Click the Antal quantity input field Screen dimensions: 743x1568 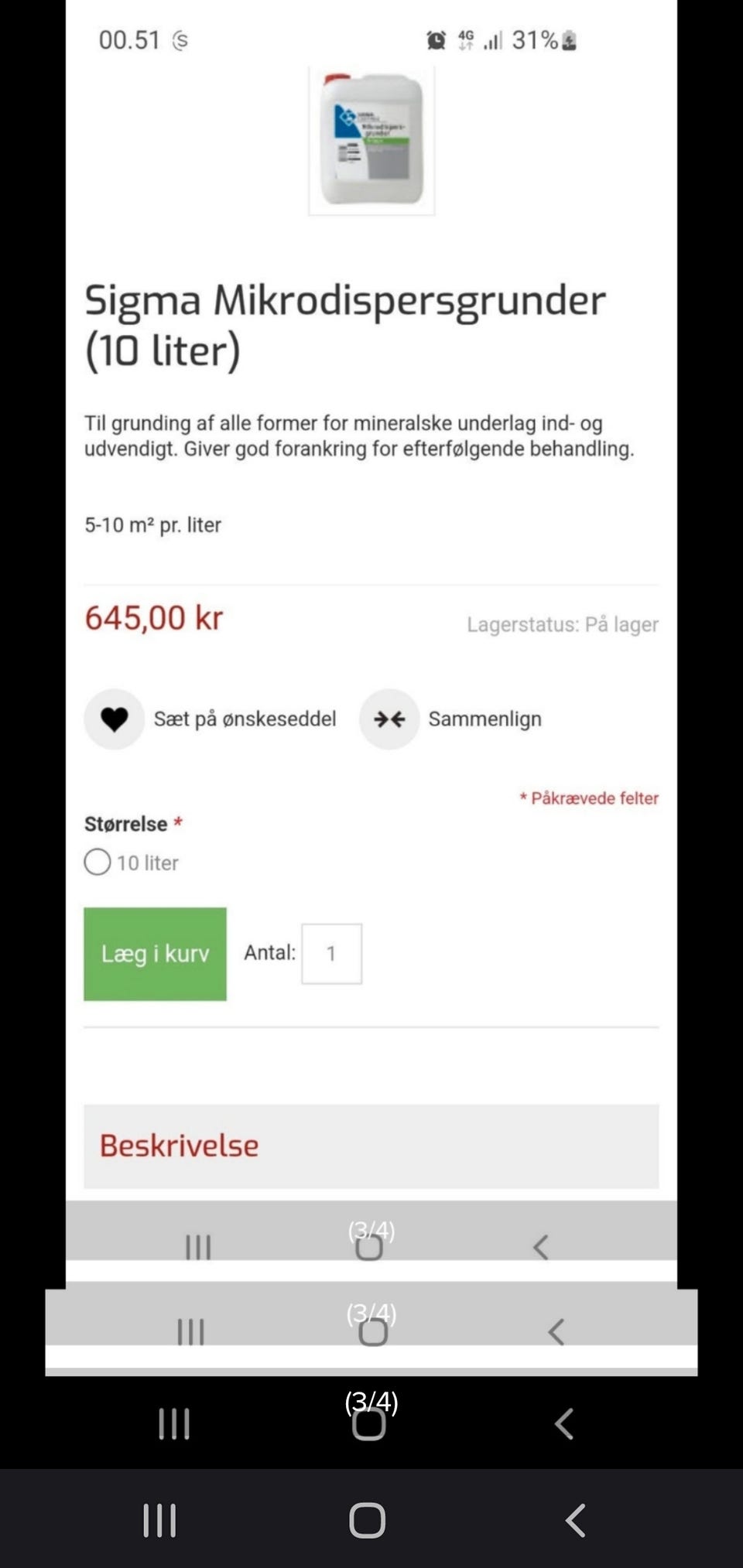pyautogui.click(x=331, y=953)
